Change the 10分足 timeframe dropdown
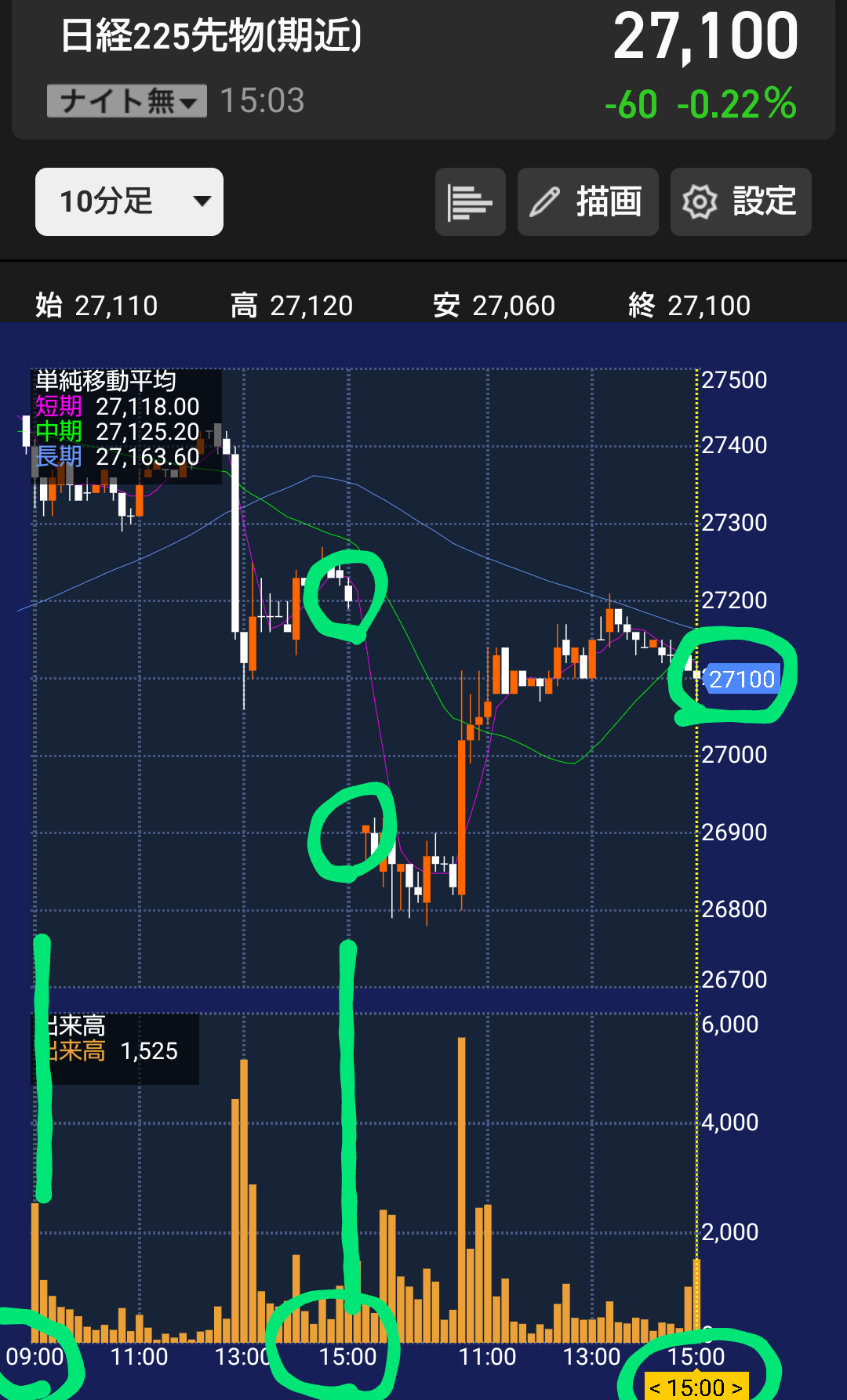This screenshot has width=847, height=1400. (x=129, y=201)
